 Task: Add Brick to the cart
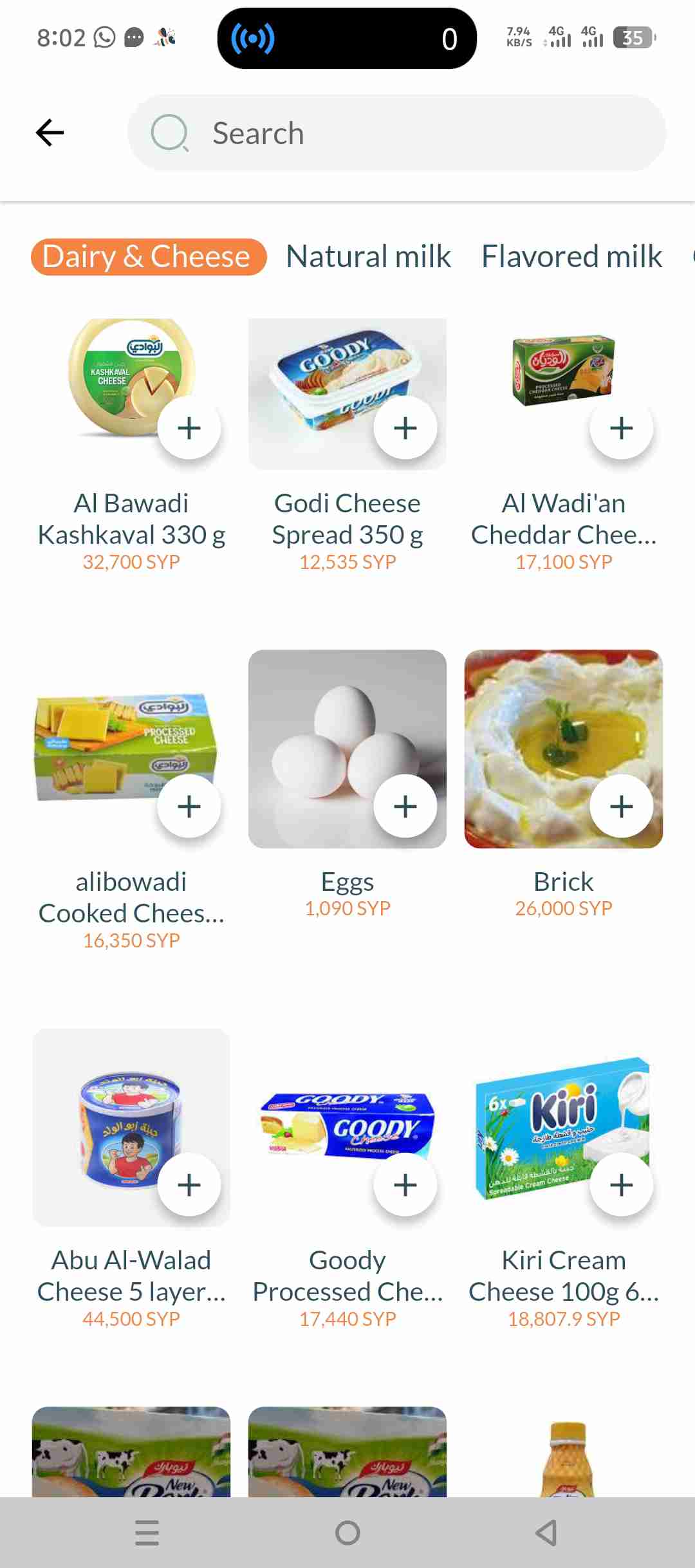622,807
